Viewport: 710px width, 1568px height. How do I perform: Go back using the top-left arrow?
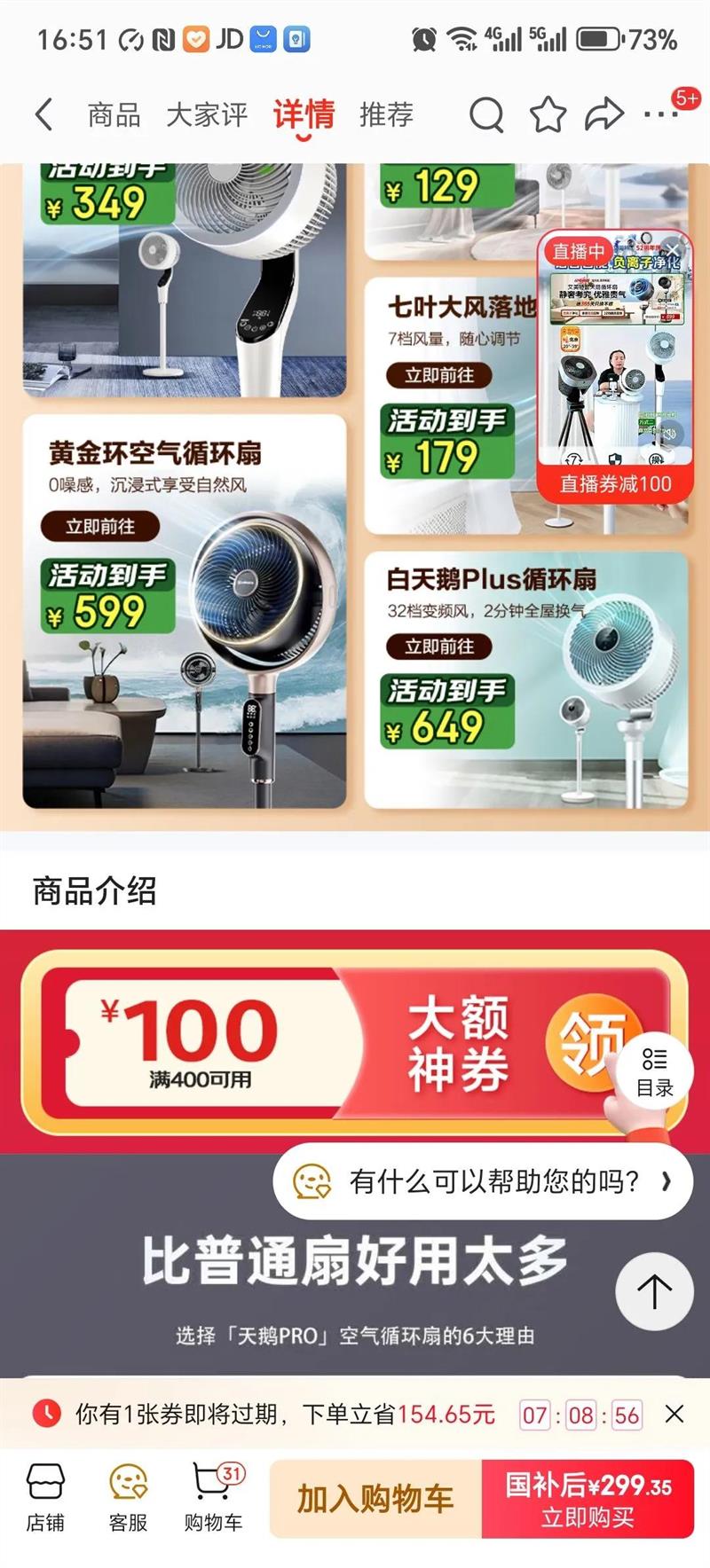click(x=43, y=114)
